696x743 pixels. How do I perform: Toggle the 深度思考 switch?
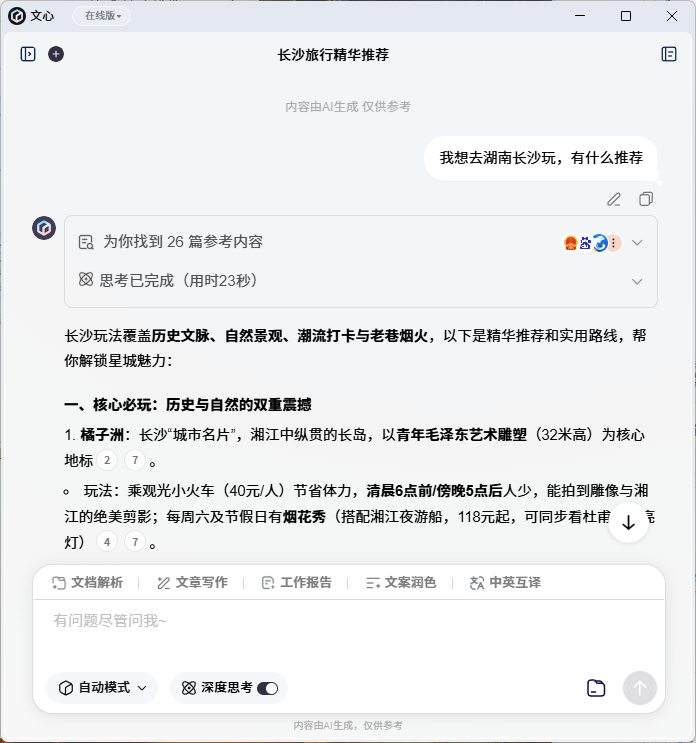click(x=267, y=688)
